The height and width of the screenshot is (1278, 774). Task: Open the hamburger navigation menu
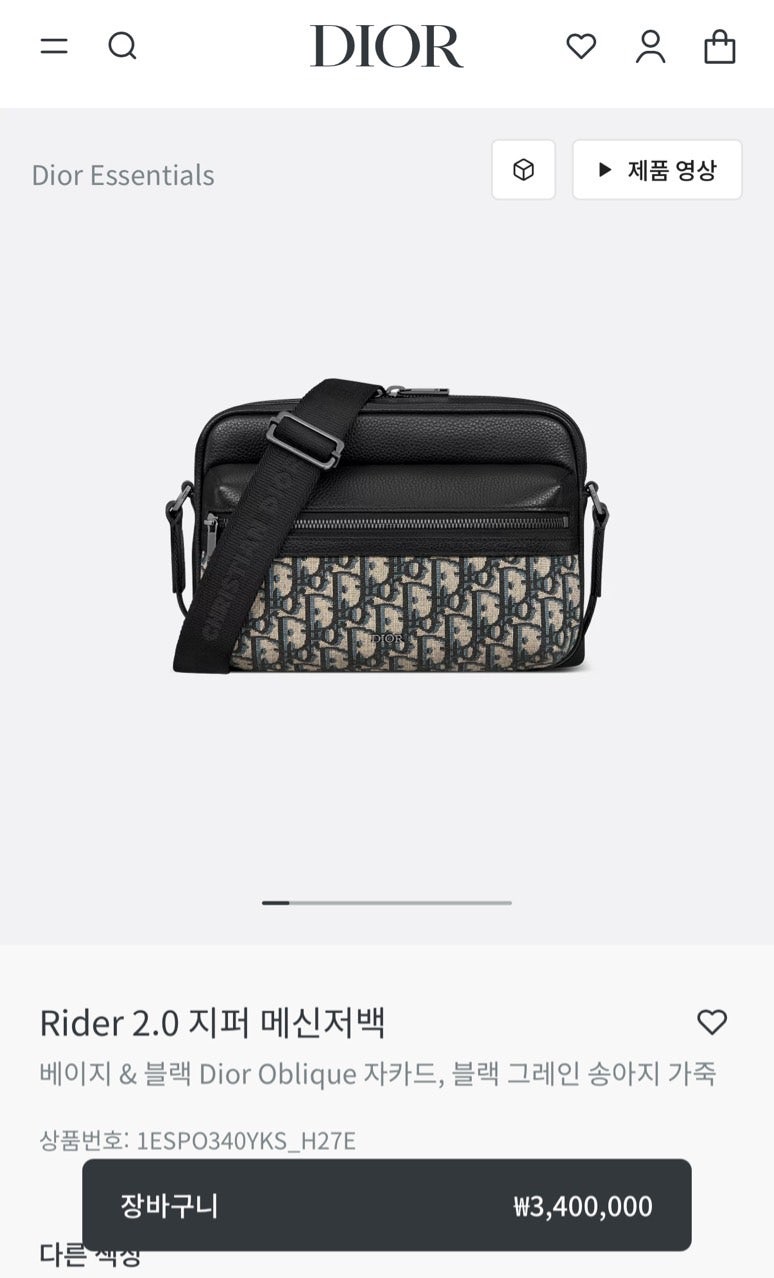click(54, 46)
